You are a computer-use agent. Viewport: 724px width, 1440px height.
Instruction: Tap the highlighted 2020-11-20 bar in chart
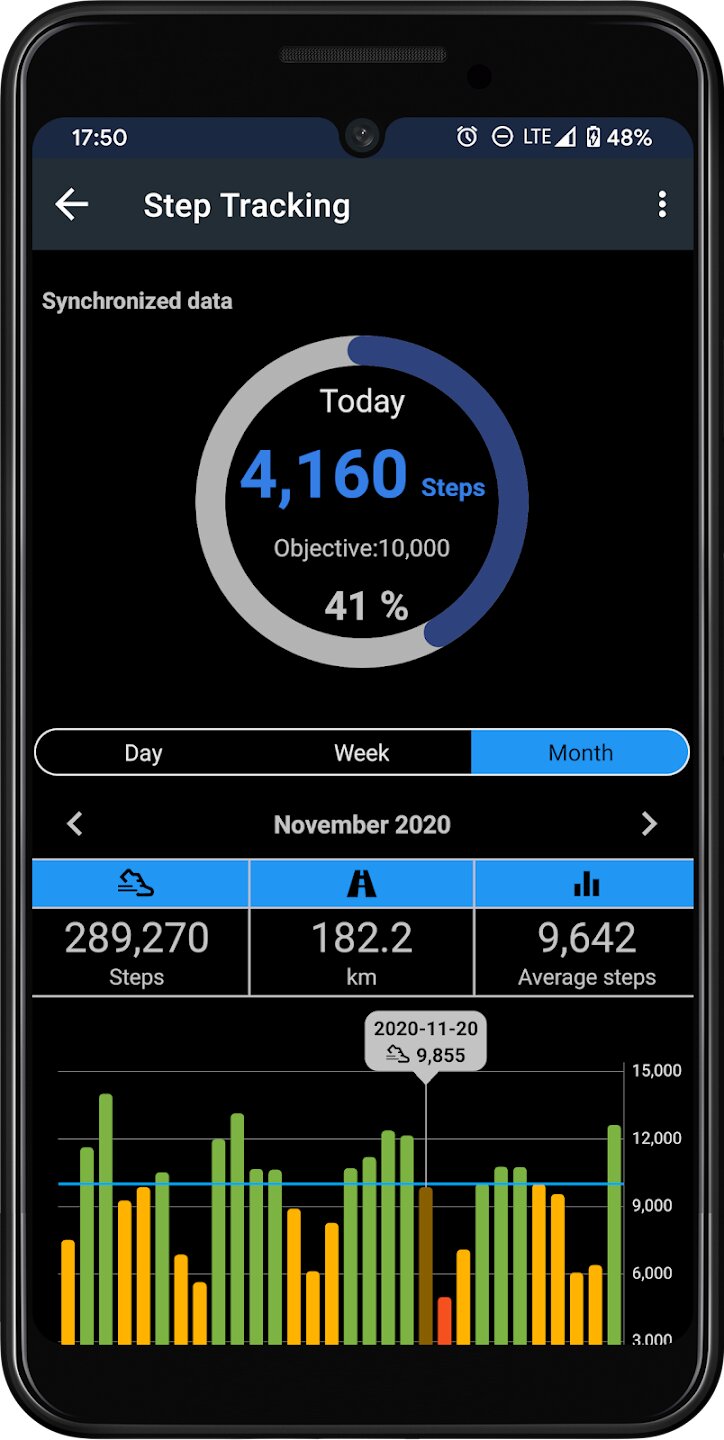[426, 1266]
